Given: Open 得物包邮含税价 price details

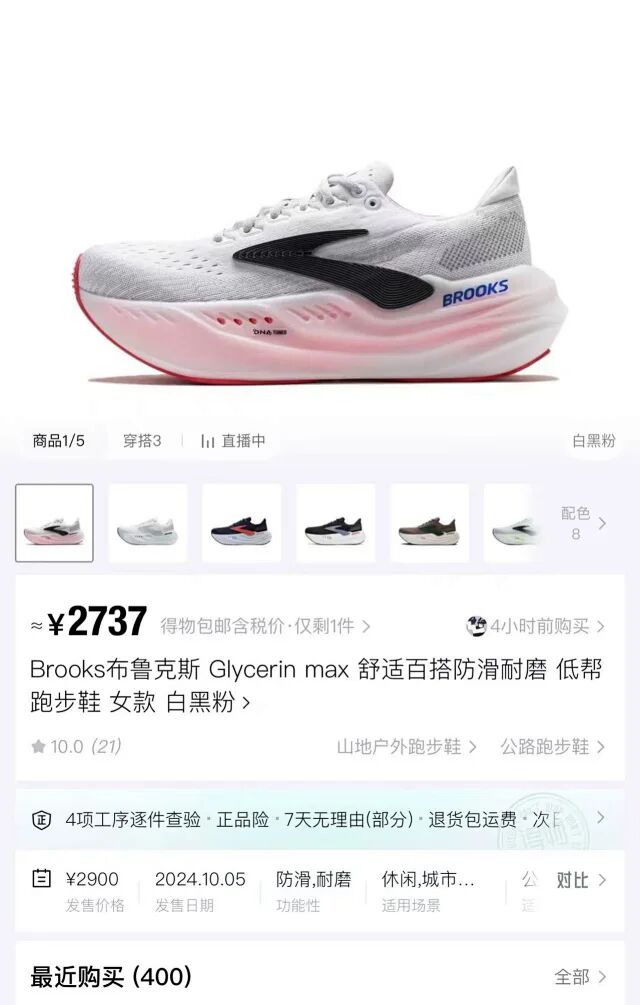Looking at the screenshot, I should click(265, 626).
